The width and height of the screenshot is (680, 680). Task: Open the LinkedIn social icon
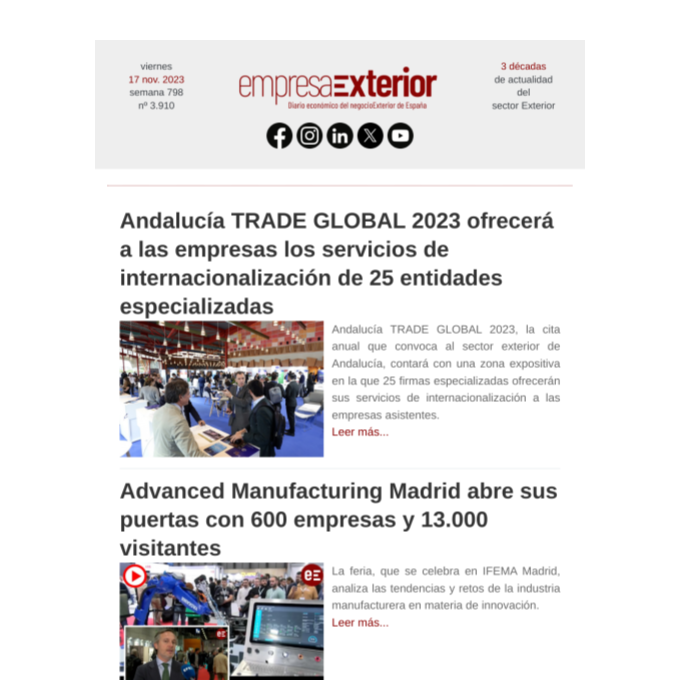tap(340, 136)
